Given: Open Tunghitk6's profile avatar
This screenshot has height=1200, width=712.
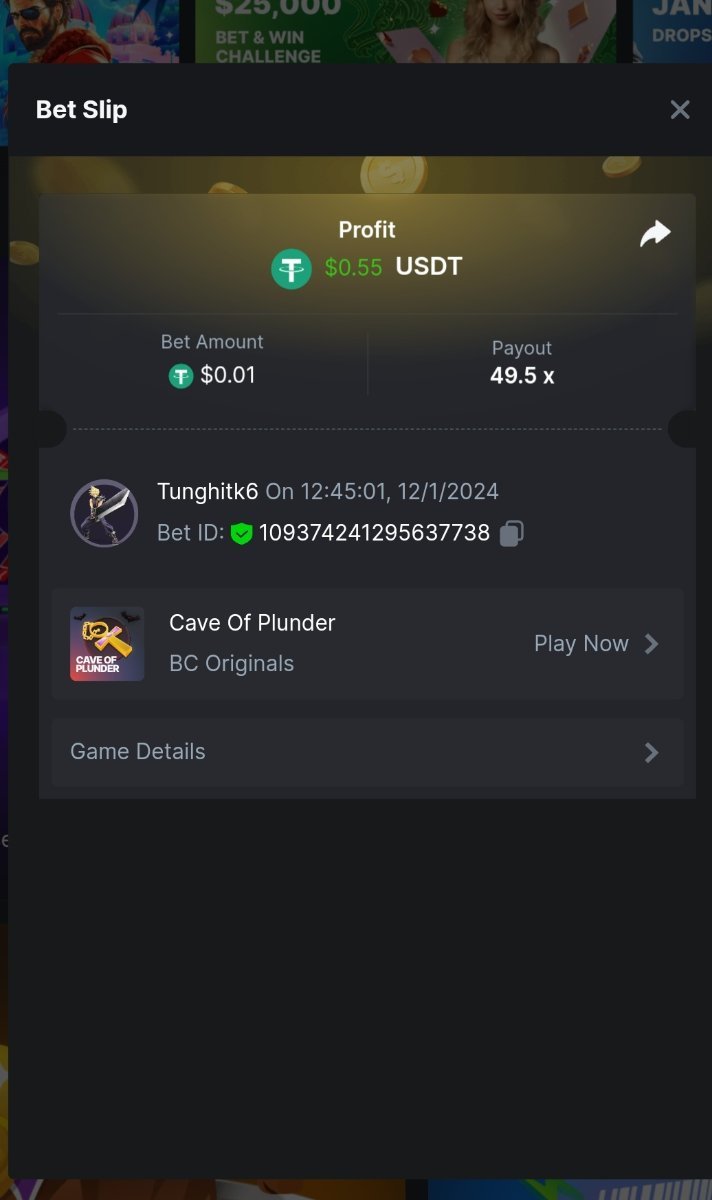Looking at the screenshot, I should pyautogui.click(x=104, y=513).
